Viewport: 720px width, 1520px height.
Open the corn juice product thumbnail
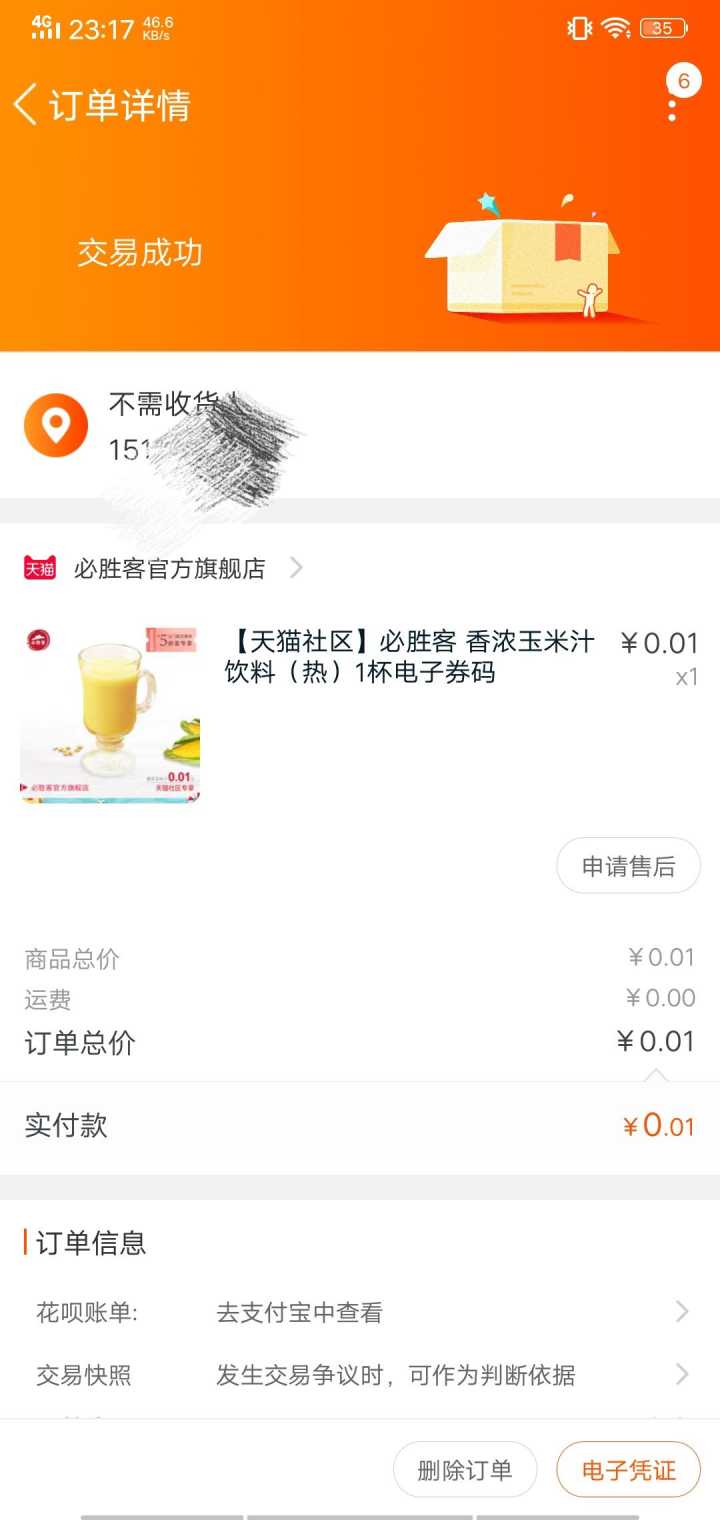click(x=110, y=714)
